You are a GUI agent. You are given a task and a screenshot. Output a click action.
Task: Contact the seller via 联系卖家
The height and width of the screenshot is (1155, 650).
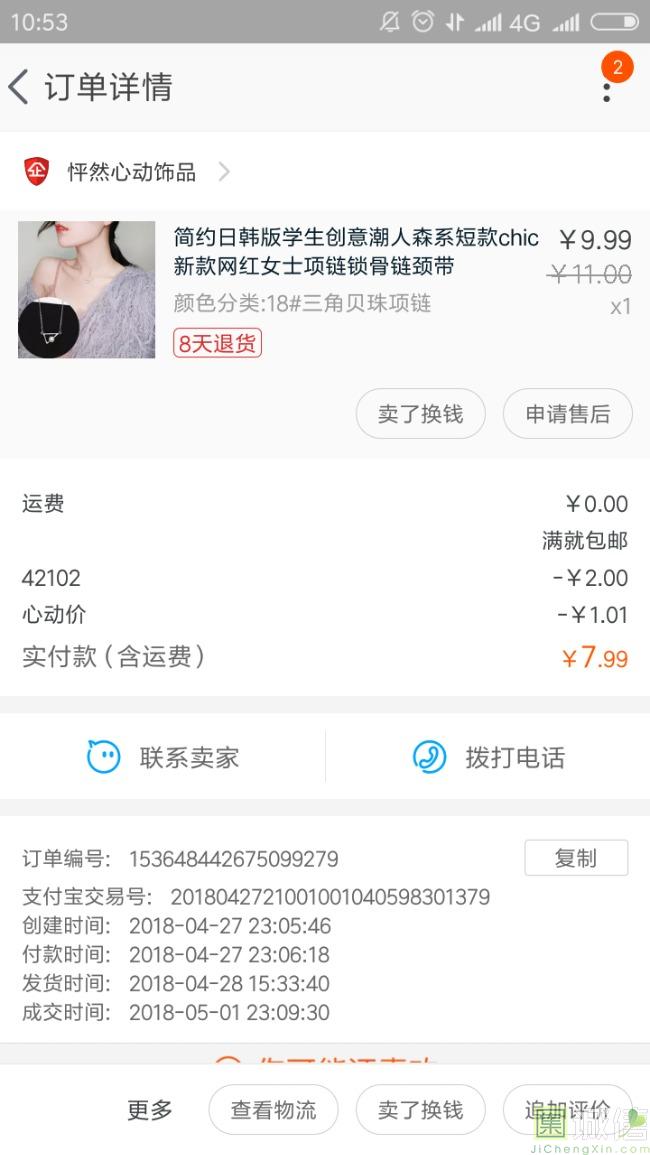click(163, 757)
